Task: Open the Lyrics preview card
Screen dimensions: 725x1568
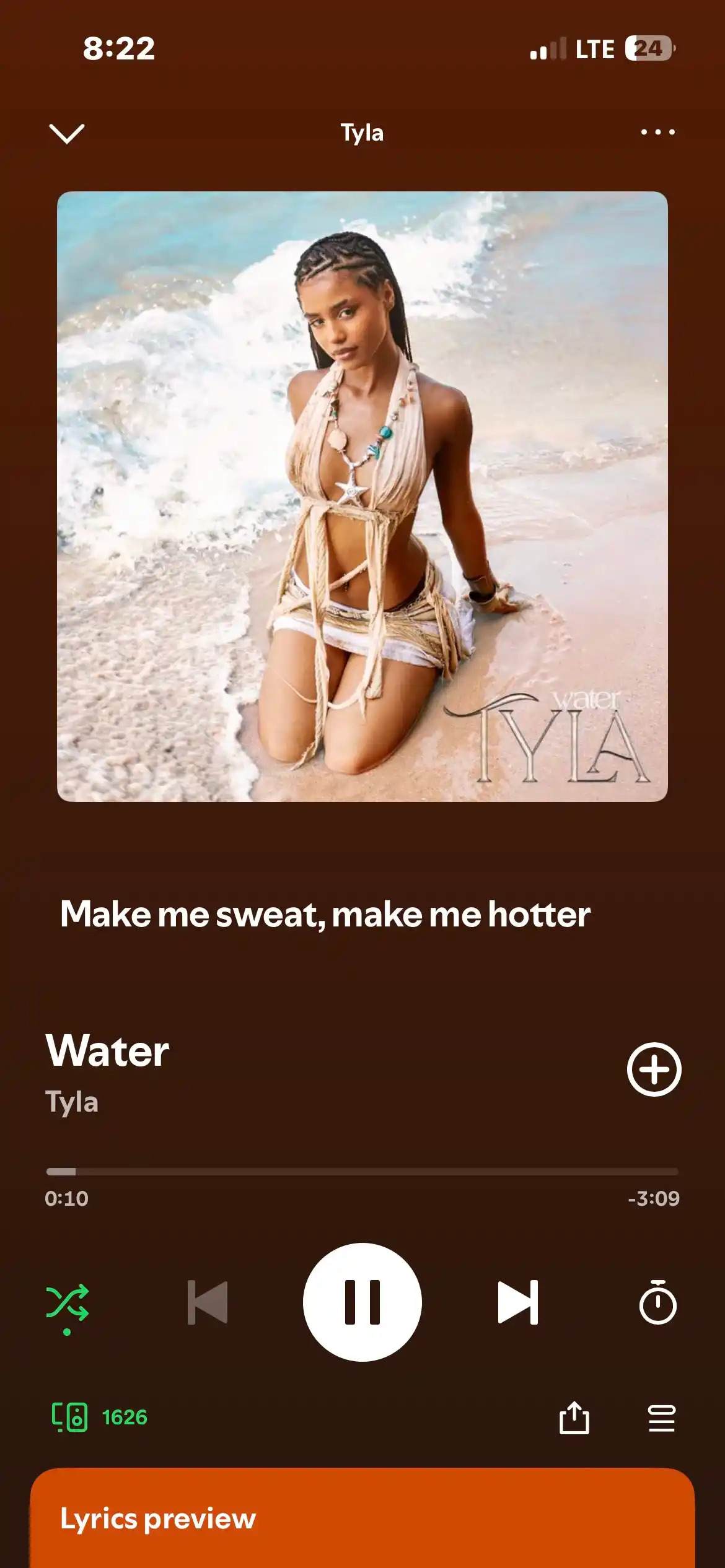Action: [x=362, y=1518]
